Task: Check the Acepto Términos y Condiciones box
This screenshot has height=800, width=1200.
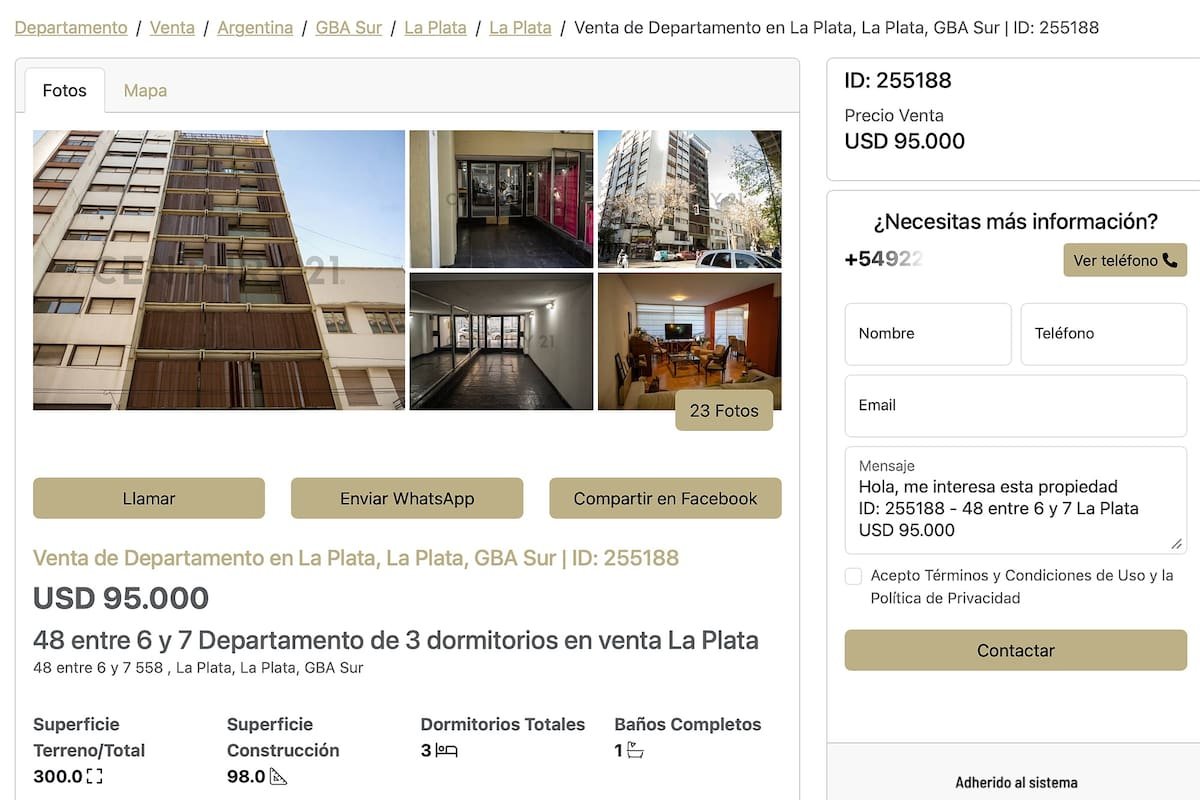Action: click(853, 576)
